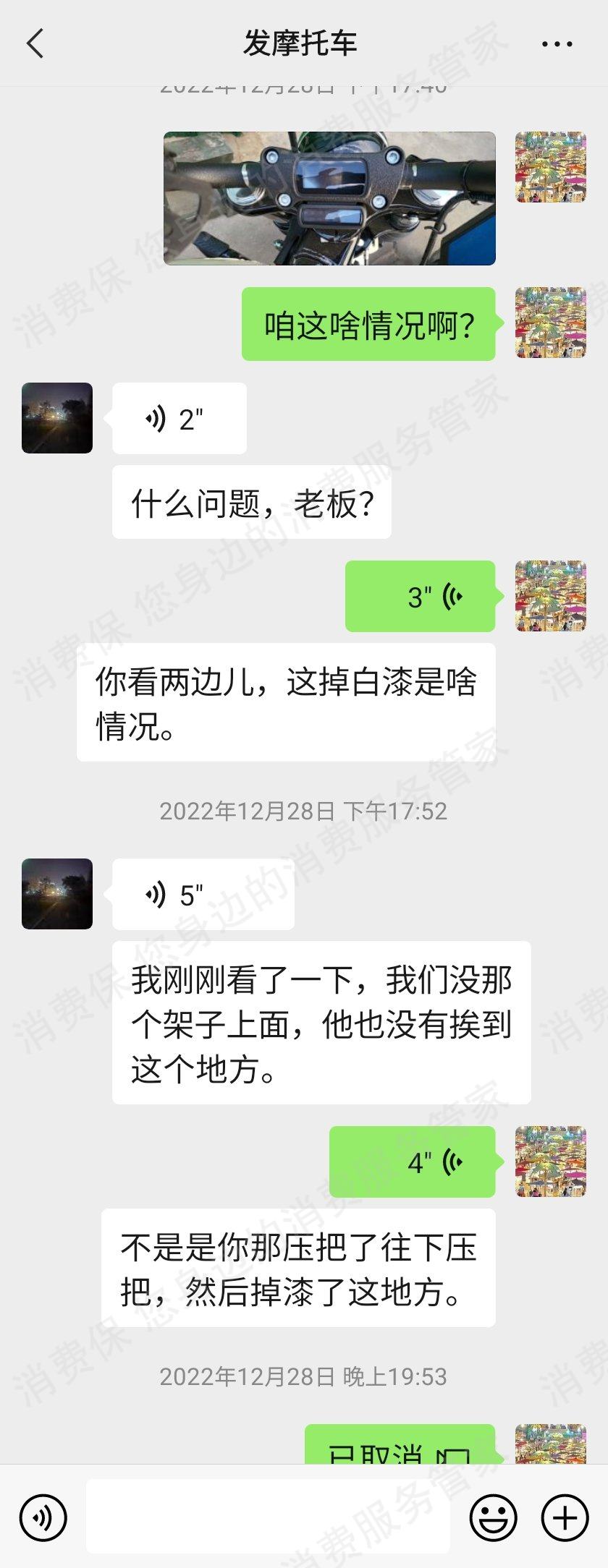Viewport: 608px width, 1568px height.
Task: Focus the message text field
Action: tap(268, 1517)
